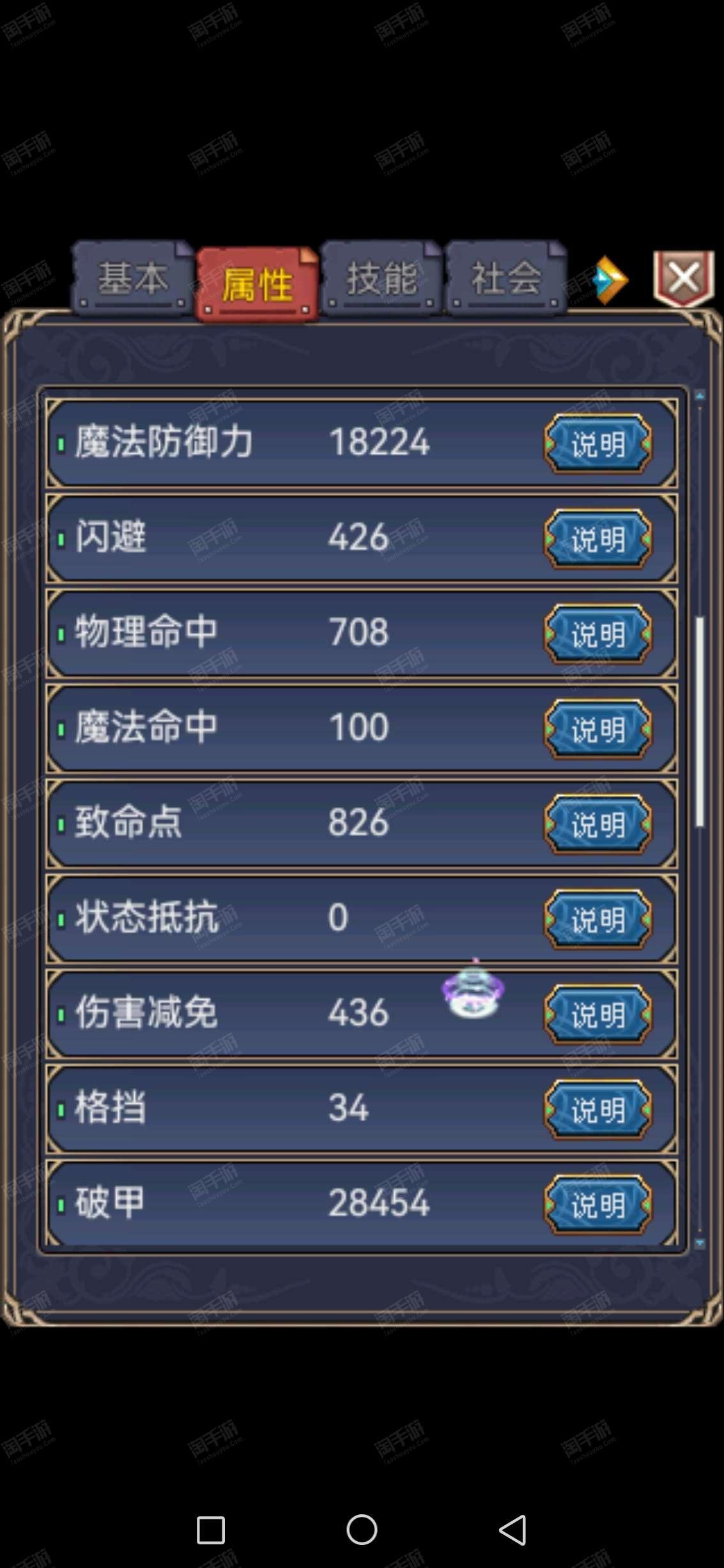Open 说明 for 闪避
The image size is (724, 1568).
pyautogui.click(x=597, y=539)
